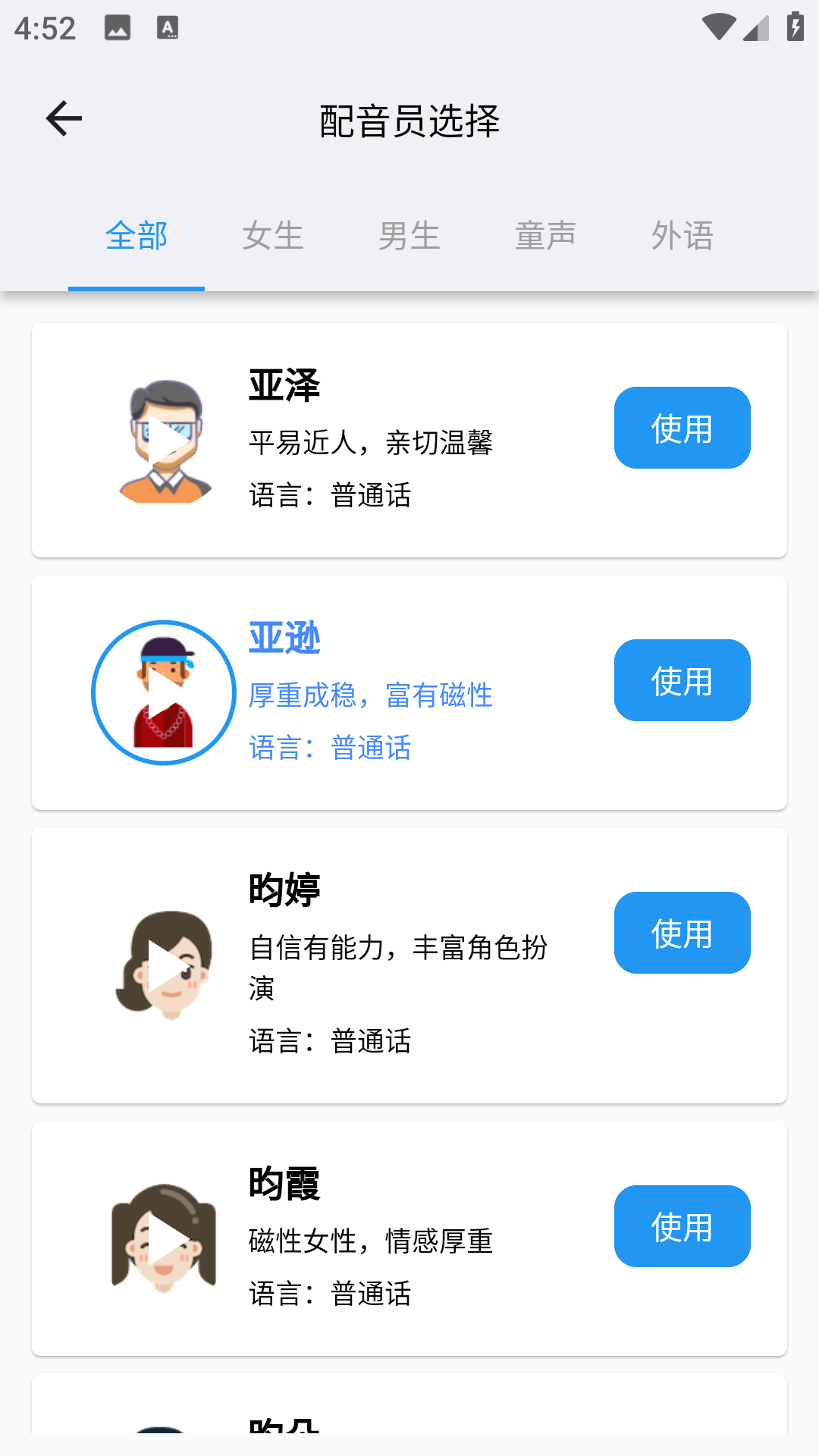
Task: Tap the 全部 tab underline indicator
Action: [x=136, y=288]
